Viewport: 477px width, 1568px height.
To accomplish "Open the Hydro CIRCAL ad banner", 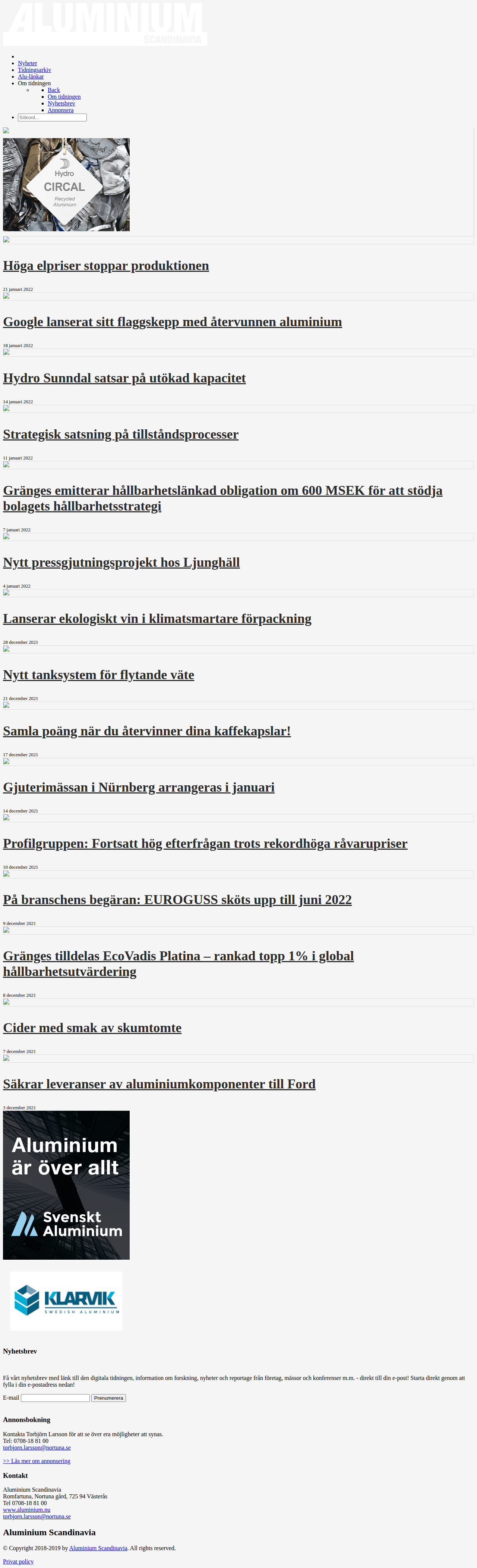I will 66,184.
